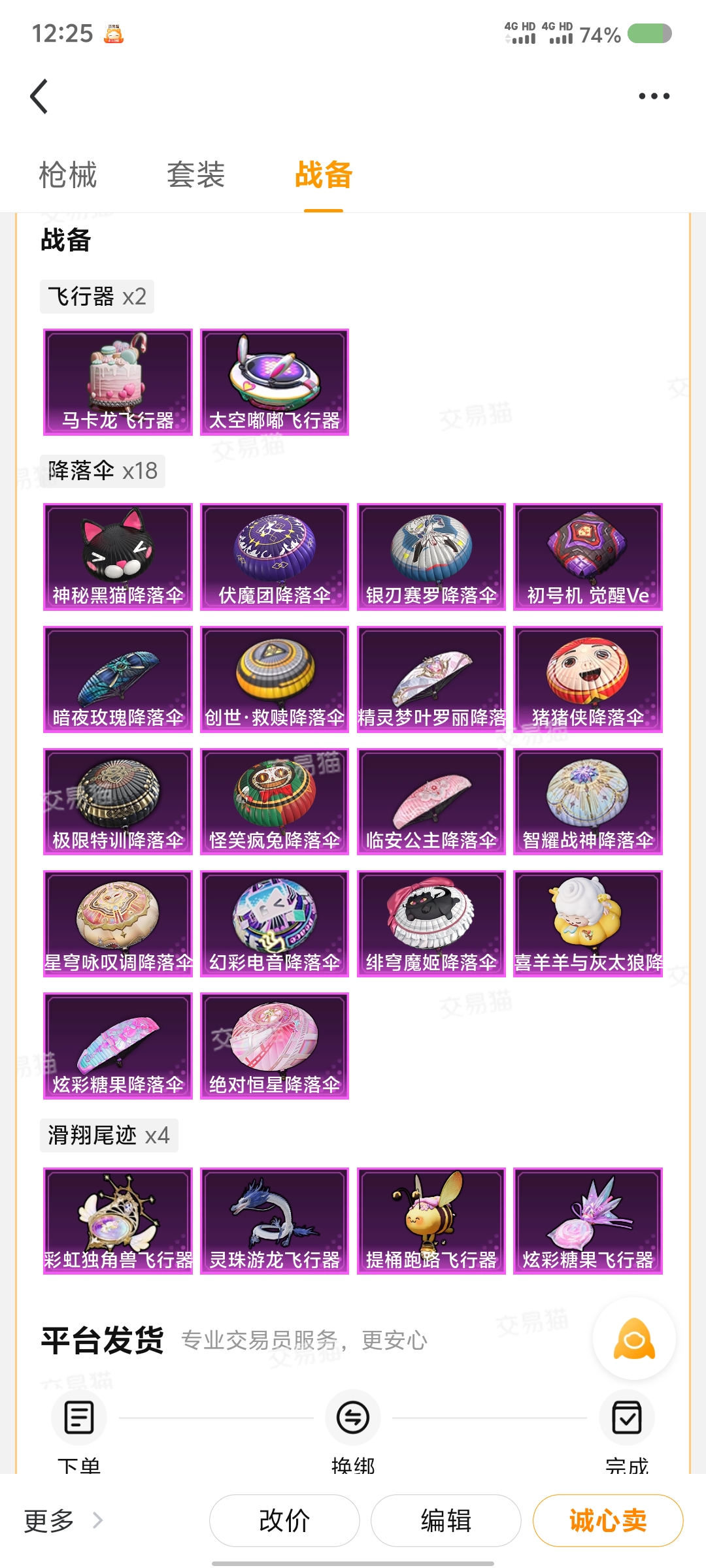Switch to the 套装 tab
This screenshot has height=1568, width=706.
pos(195,175)
